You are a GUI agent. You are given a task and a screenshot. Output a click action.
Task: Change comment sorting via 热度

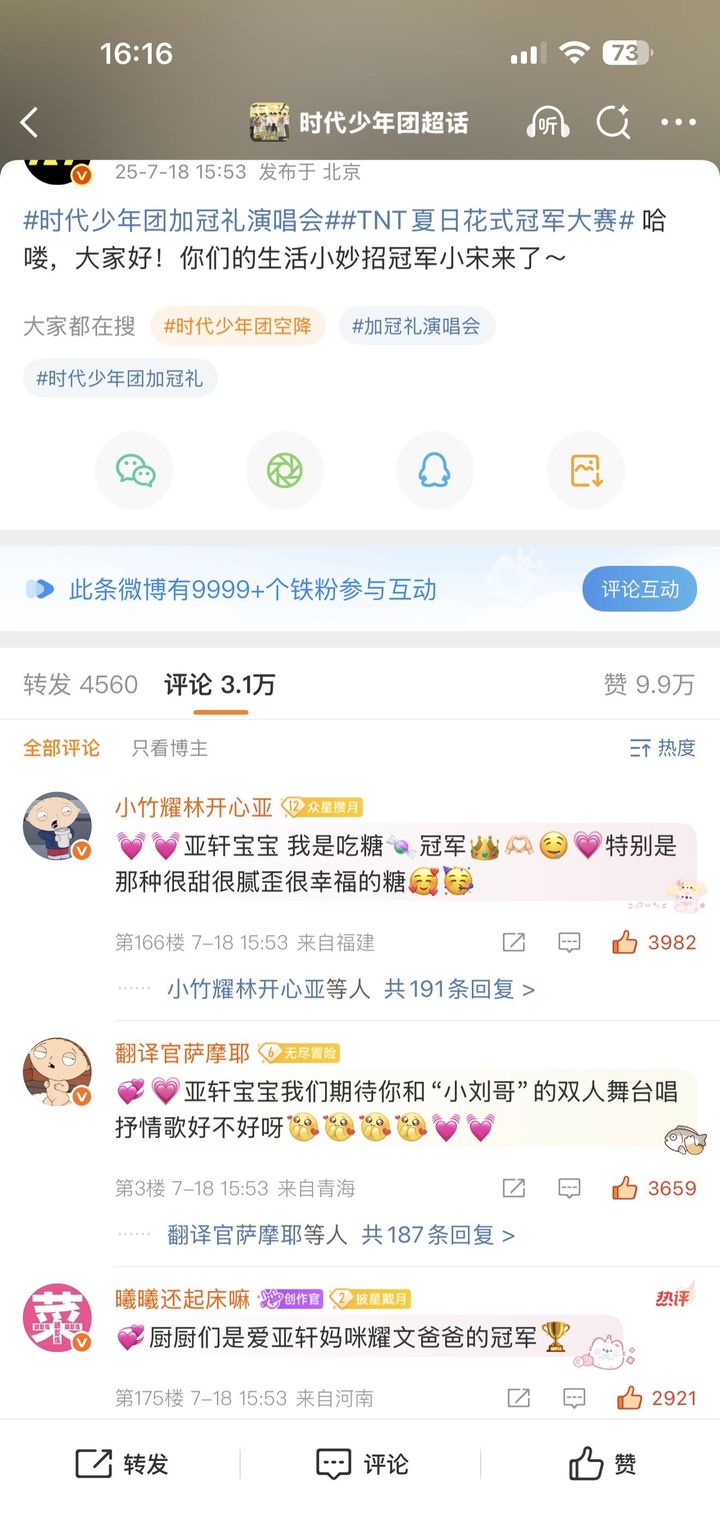click(662, 748)
